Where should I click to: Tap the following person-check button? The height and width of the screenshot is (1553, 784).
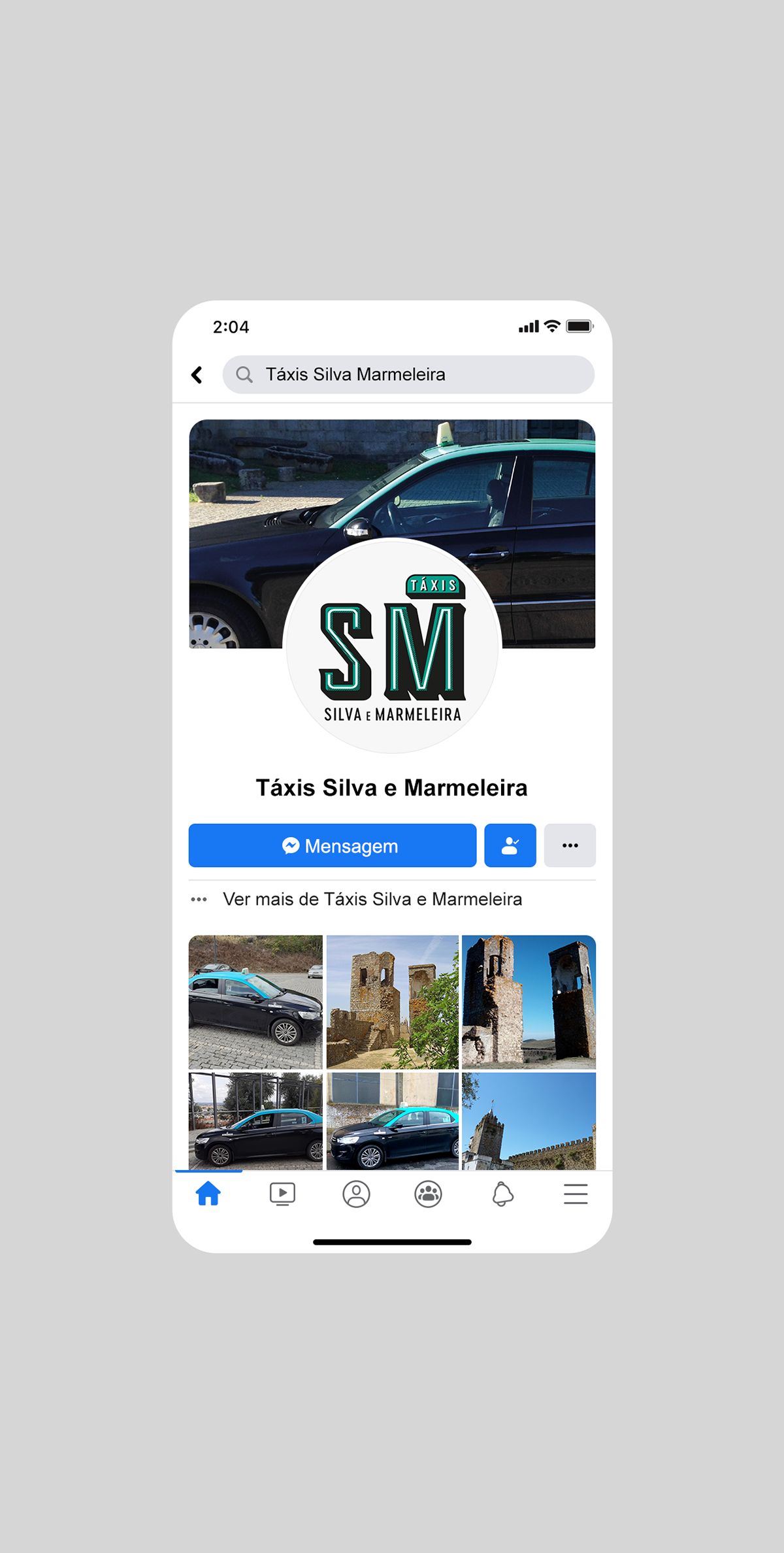(x=510, y=845)
